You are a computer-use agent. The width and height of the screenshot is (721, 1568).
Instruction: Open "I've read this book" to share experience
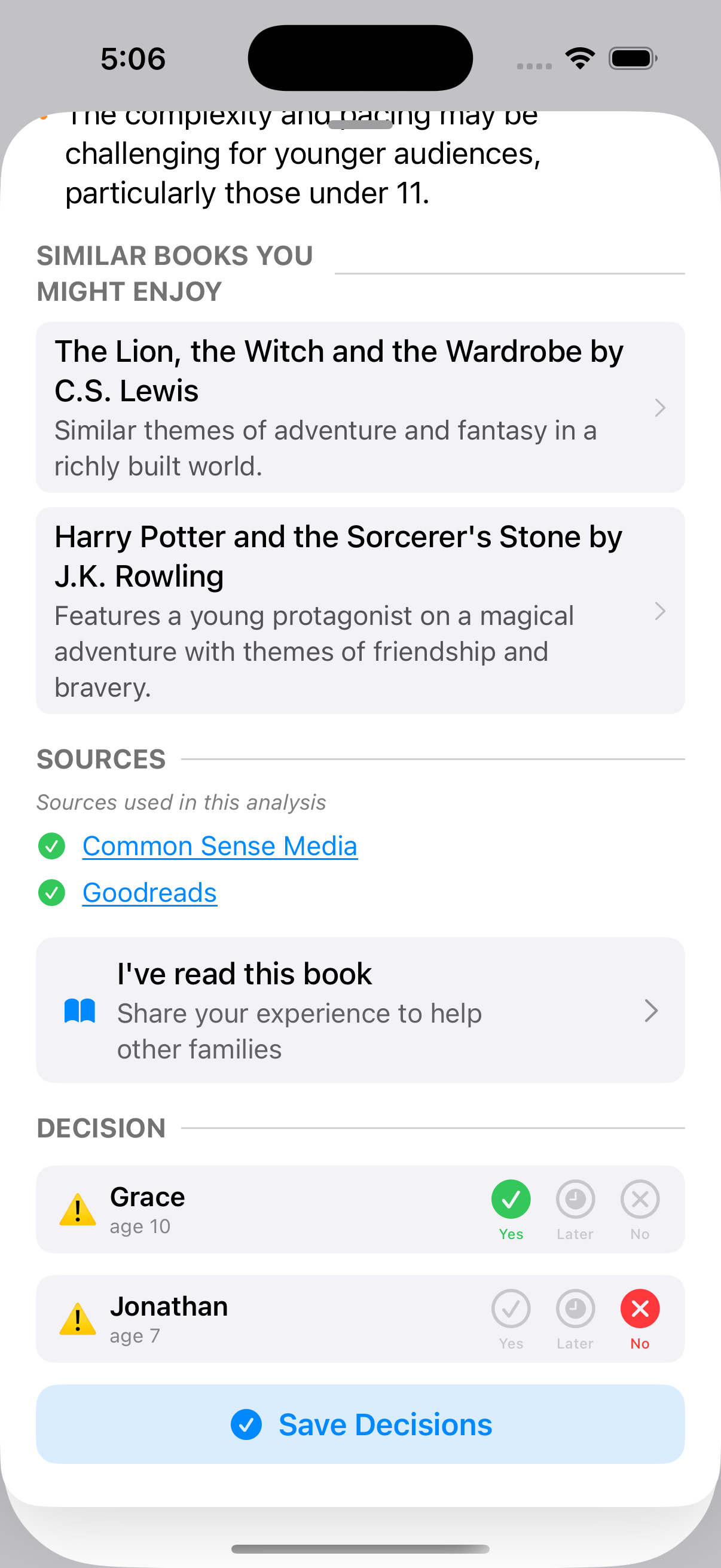point(359,1010)
